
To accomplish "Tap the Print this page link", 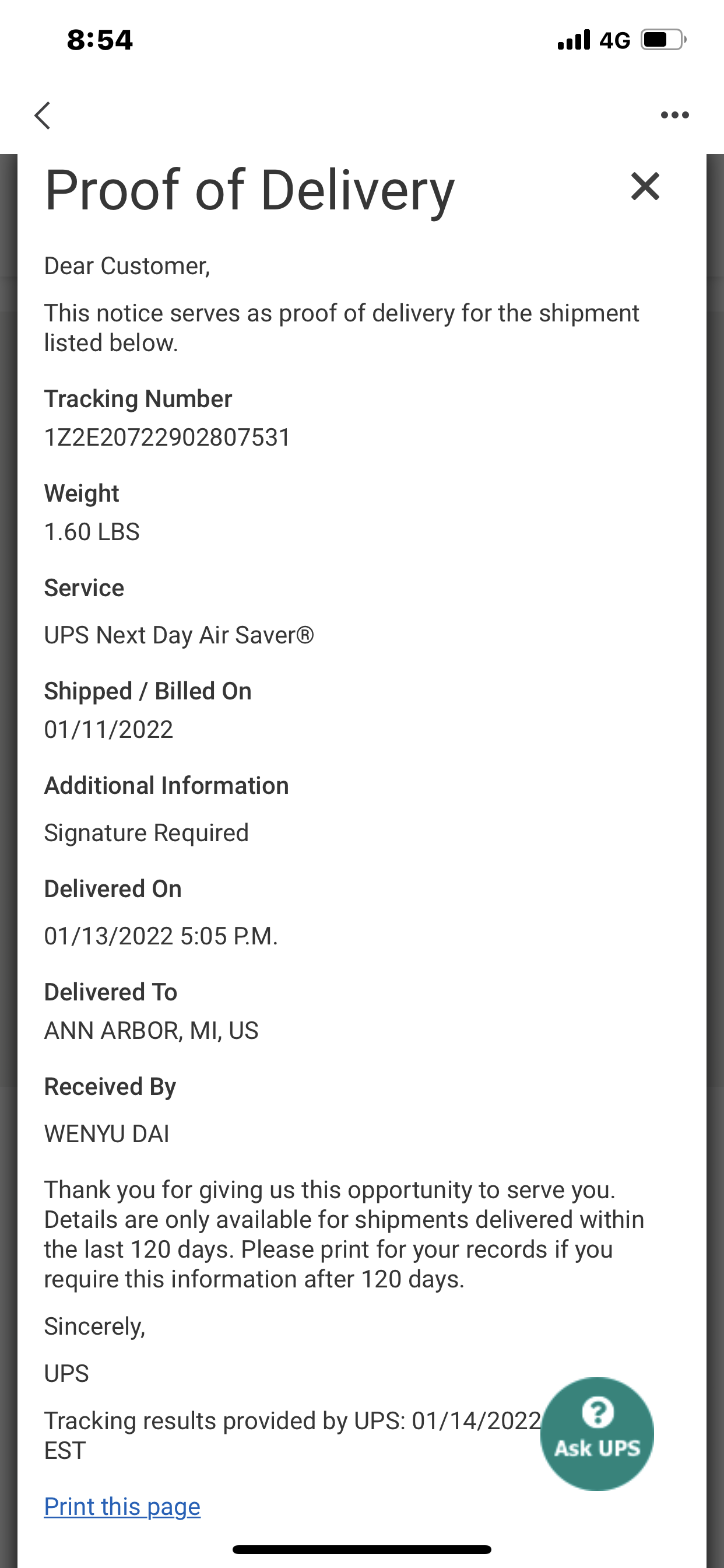I will click(x=122, y=1507).
